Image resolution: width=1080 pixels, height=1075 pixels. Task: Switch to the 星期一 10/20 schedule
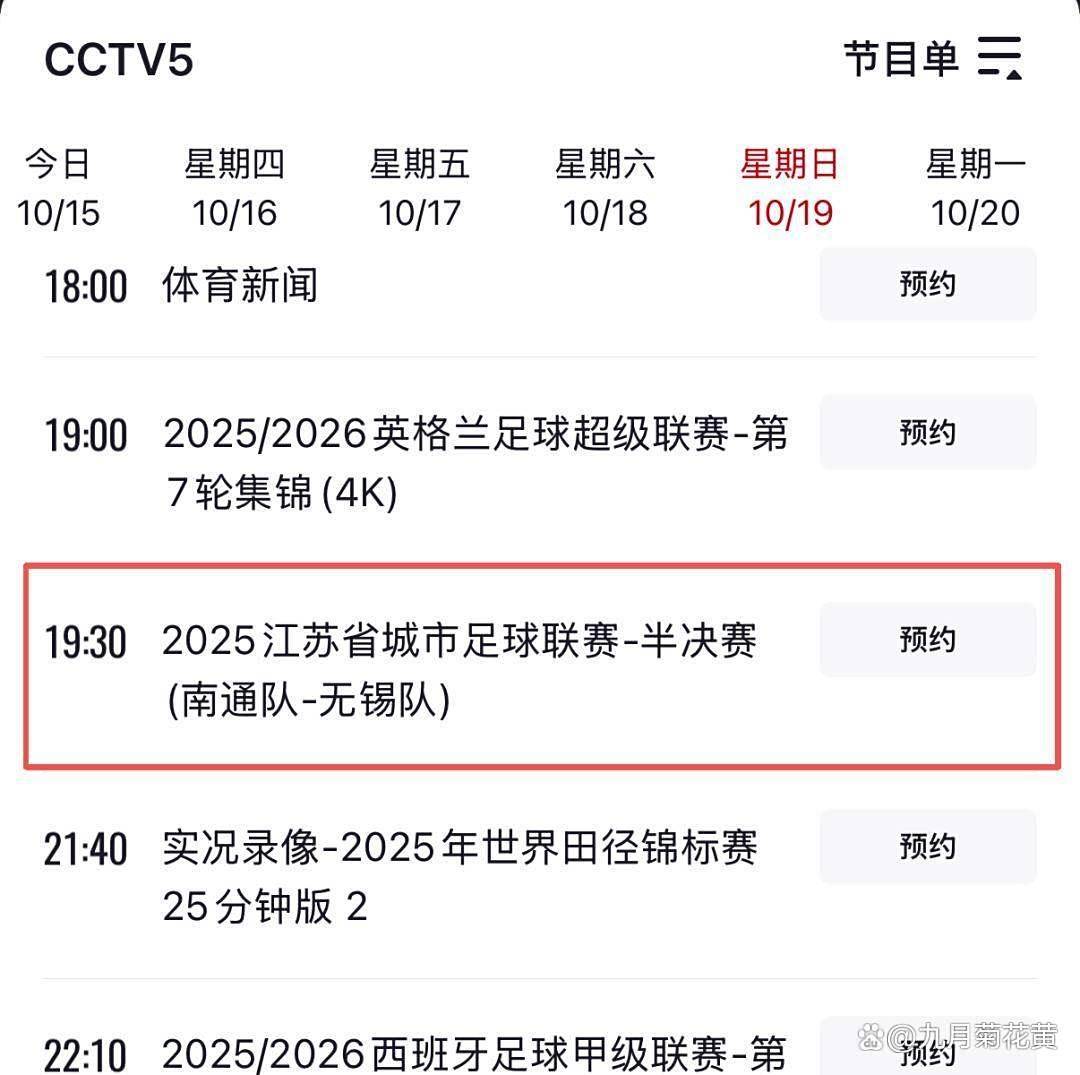pyautogui.click(x=975, y=188)
